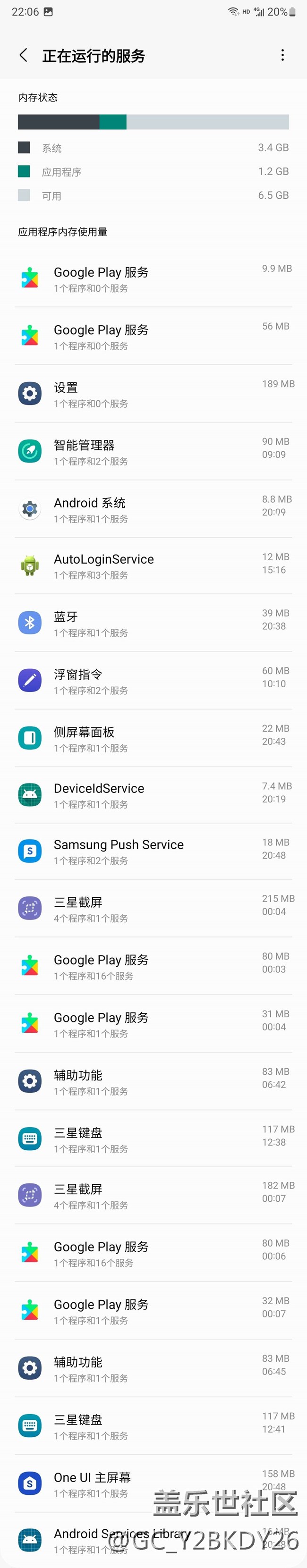
Task: View AutoLoginService details
Action: coord(153,566)
